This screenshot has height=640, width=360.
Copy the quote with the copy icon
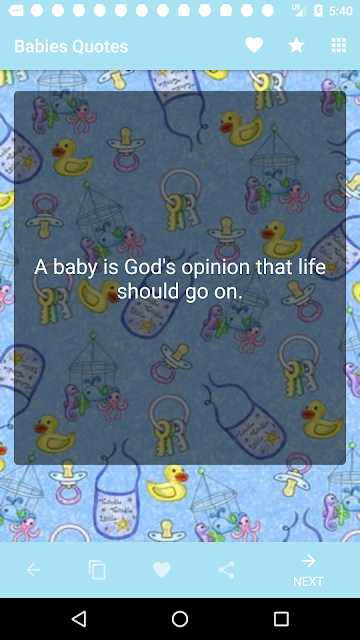(97, 570)
